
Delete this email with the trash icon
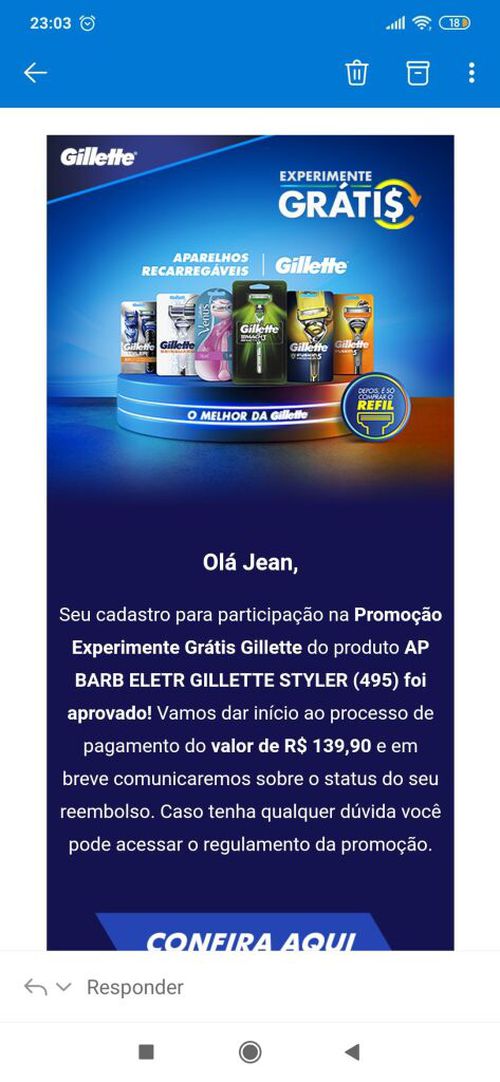[357, 72]
